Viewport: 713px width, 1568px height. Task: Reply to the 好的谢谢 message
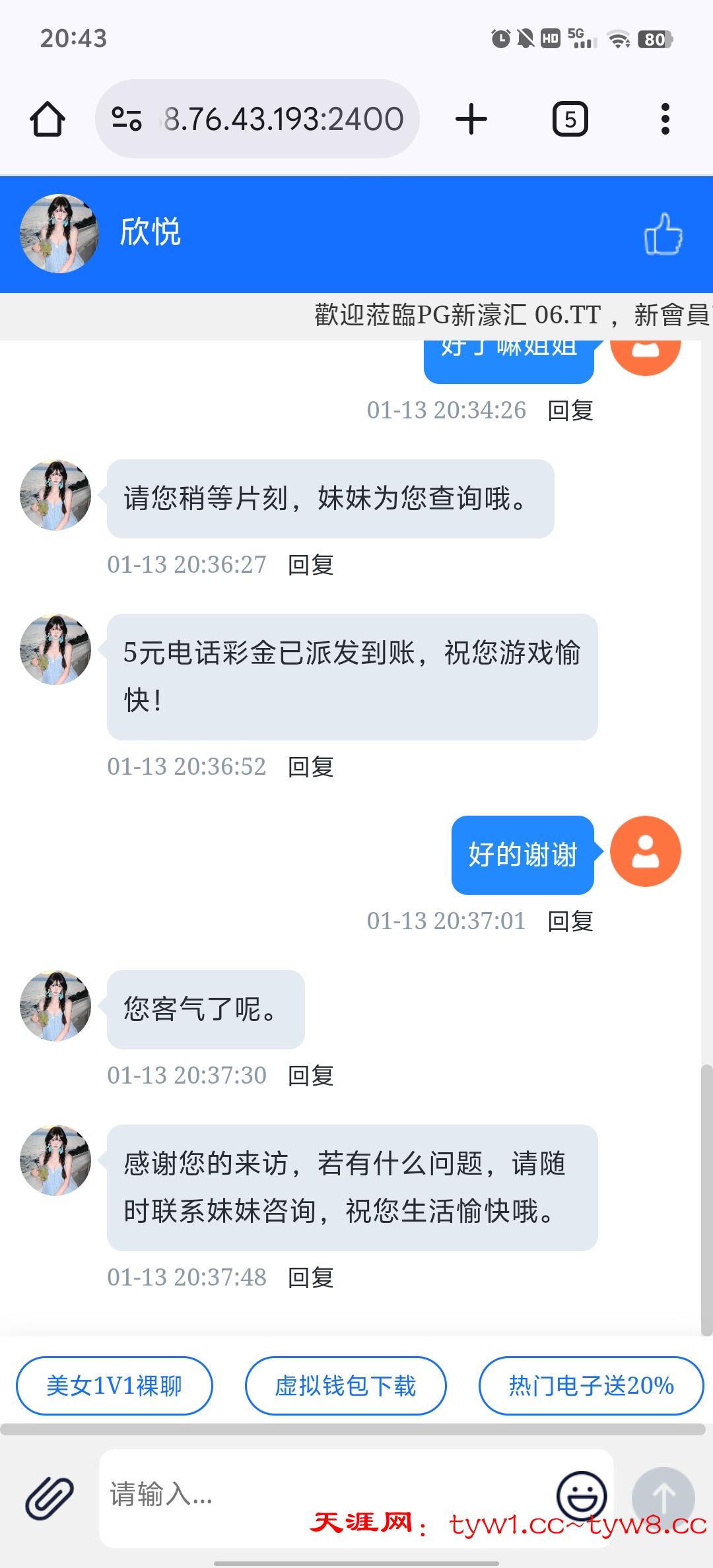click(x=570, y=921)
